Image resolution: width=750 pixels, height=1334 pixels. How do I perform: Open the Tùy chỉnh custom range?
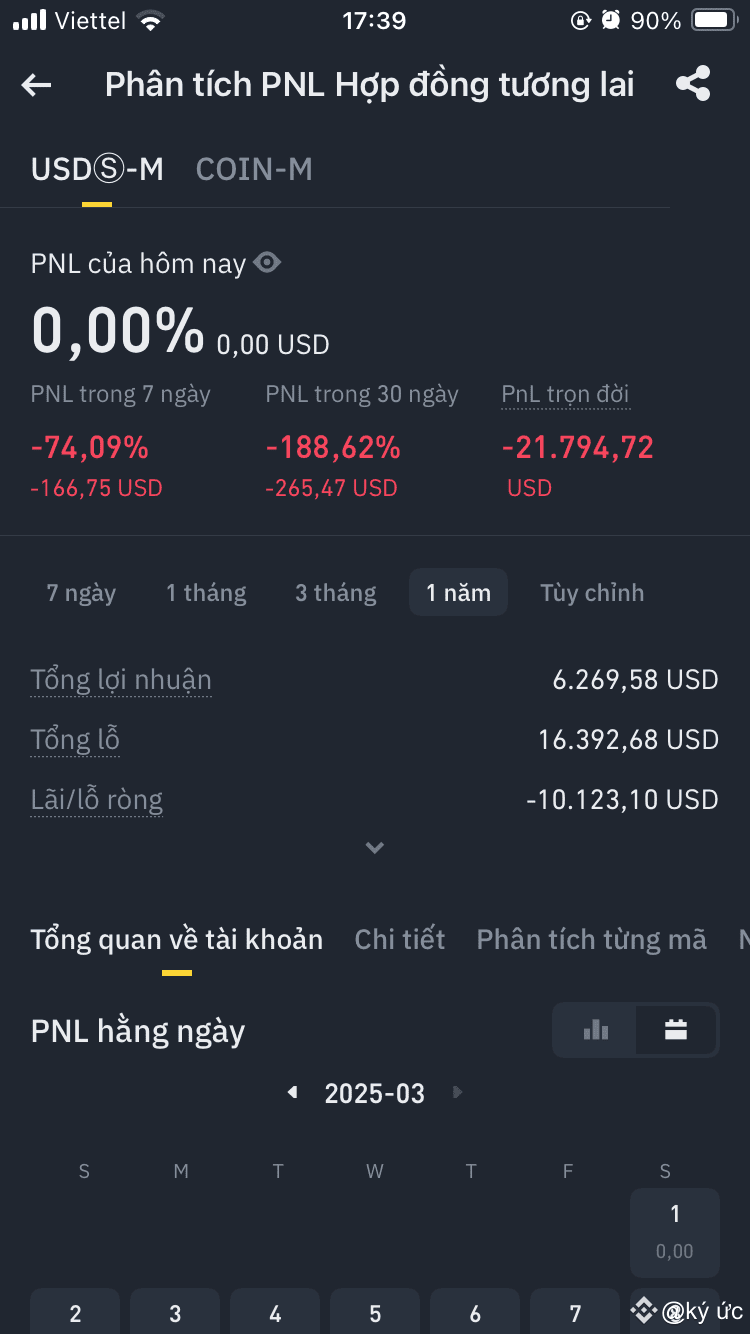[x=592, y=592]
